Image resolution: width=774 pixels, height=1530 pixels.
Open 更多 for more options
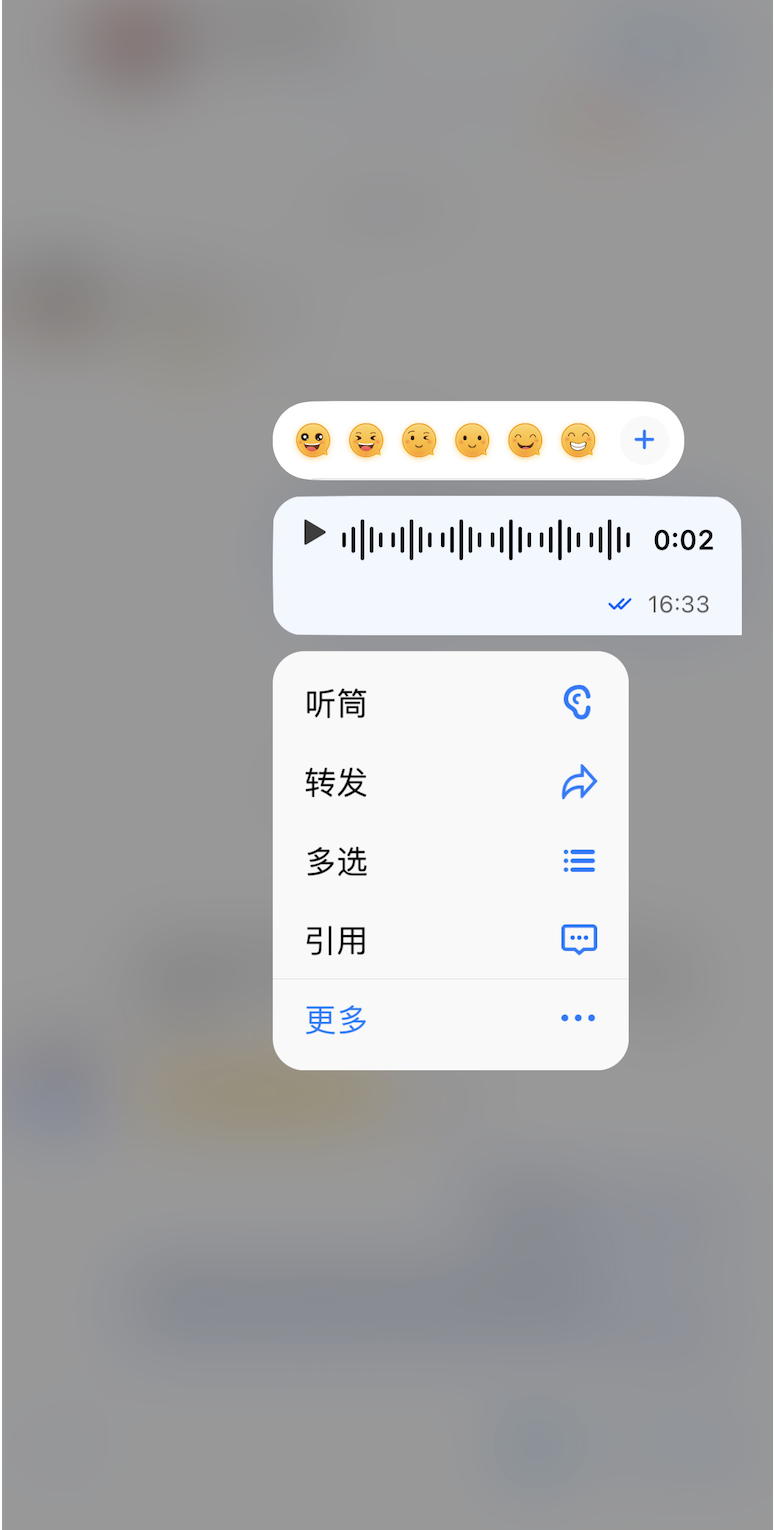[450, 1020]
